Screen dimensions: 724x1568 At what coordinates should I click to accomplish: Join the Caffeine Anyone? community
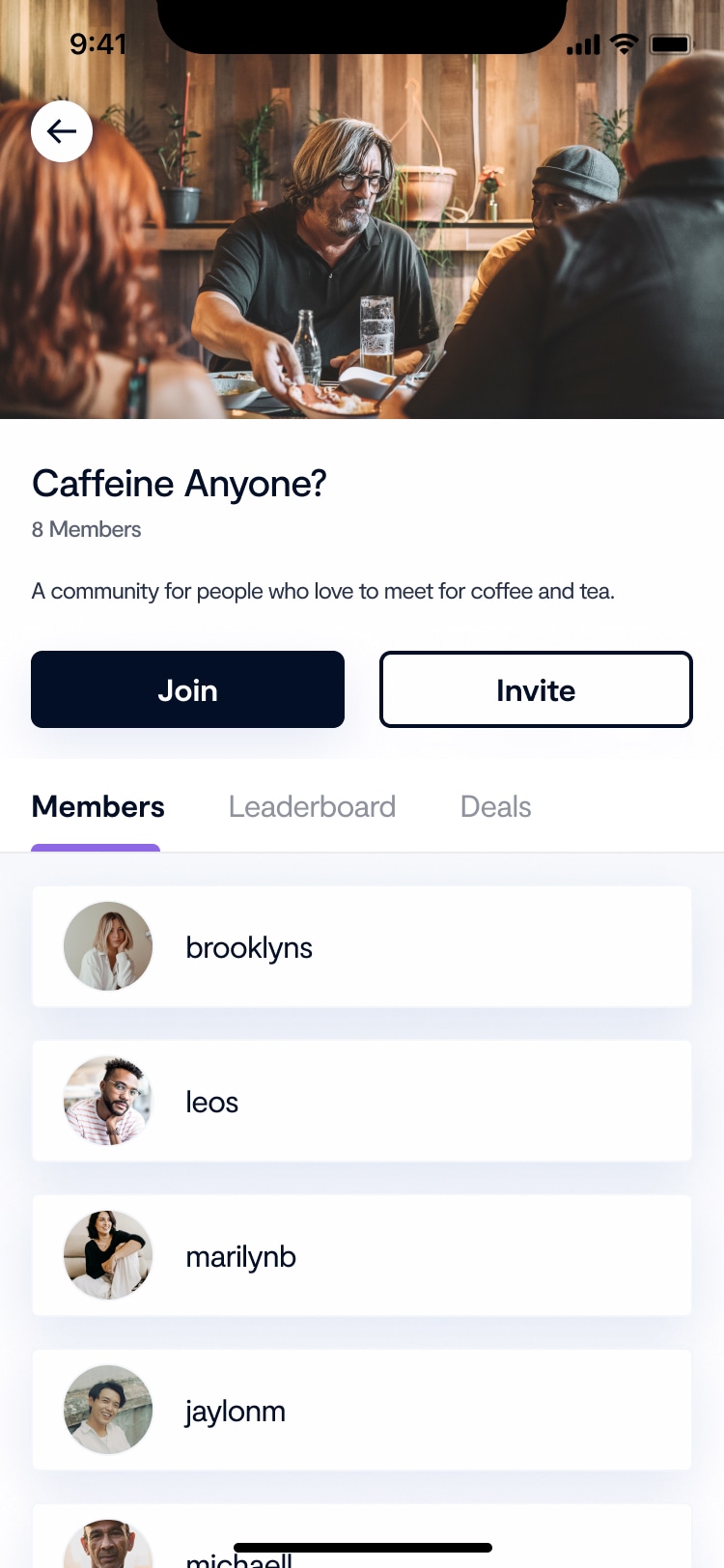click(187, 689)
